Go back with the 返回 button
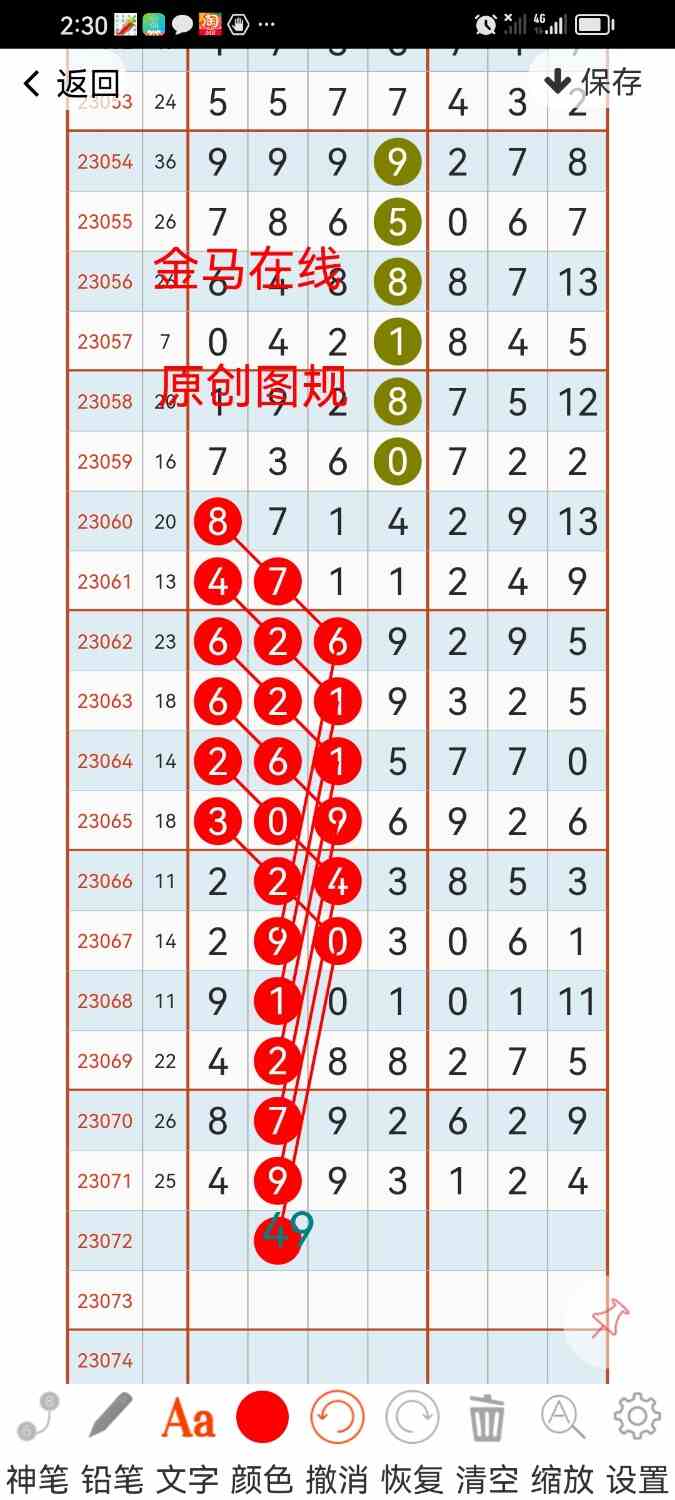The height and width of the screenshot is (1500, 675). (x=70, y=84)
